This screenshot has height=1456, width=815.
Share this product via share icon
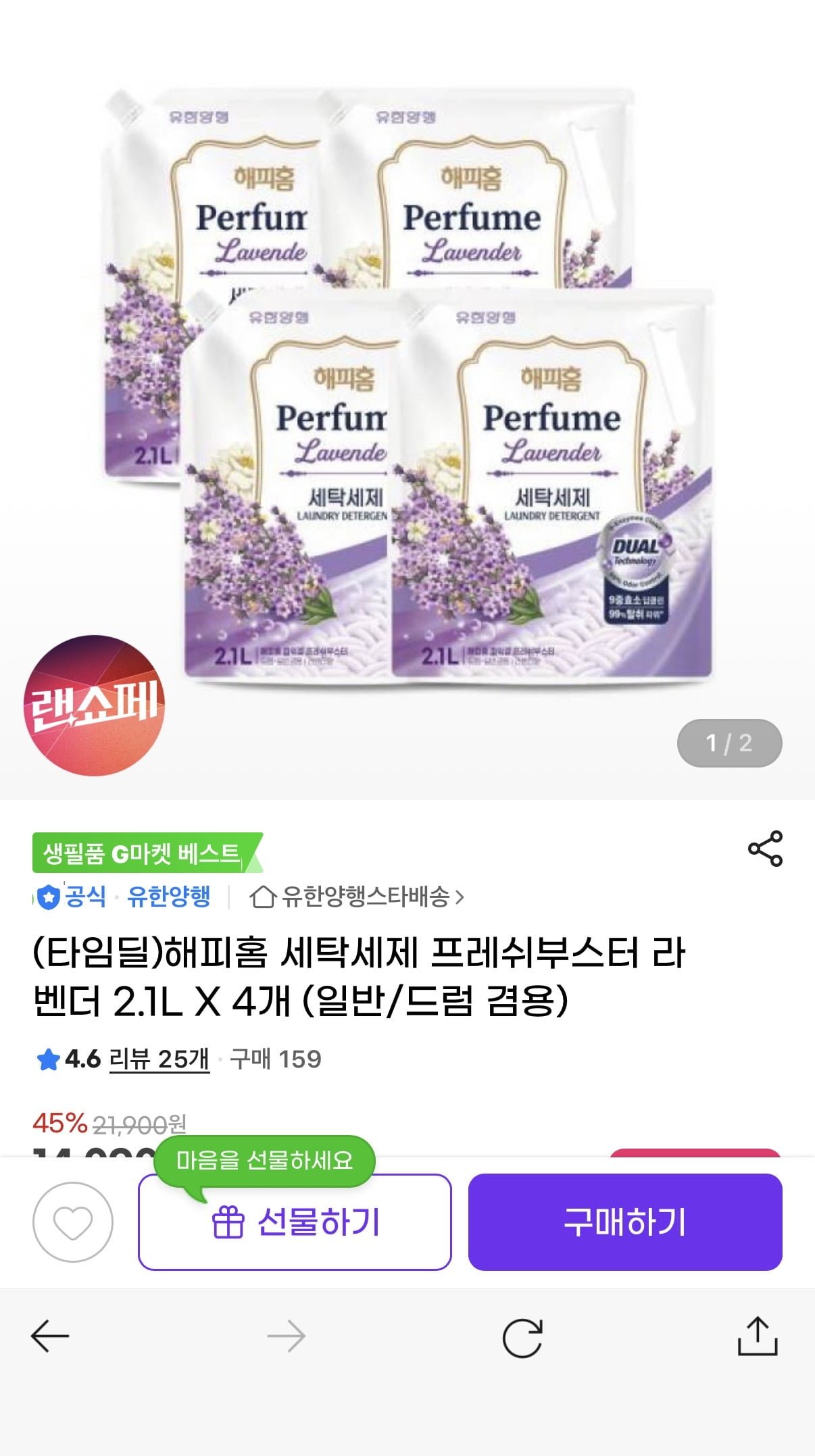(765, 849)
